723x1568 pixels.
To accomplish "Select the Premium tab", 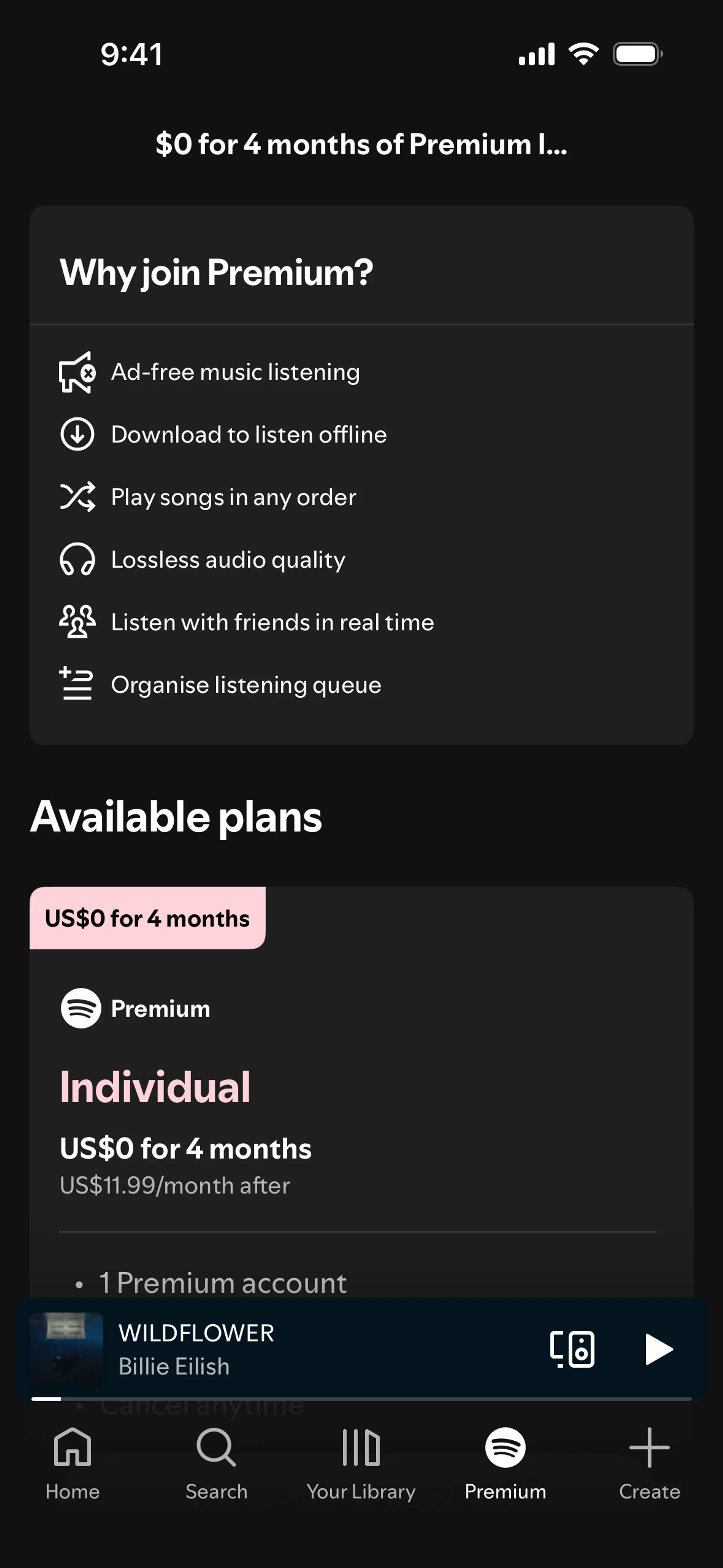I will [x=505, y=1464].
